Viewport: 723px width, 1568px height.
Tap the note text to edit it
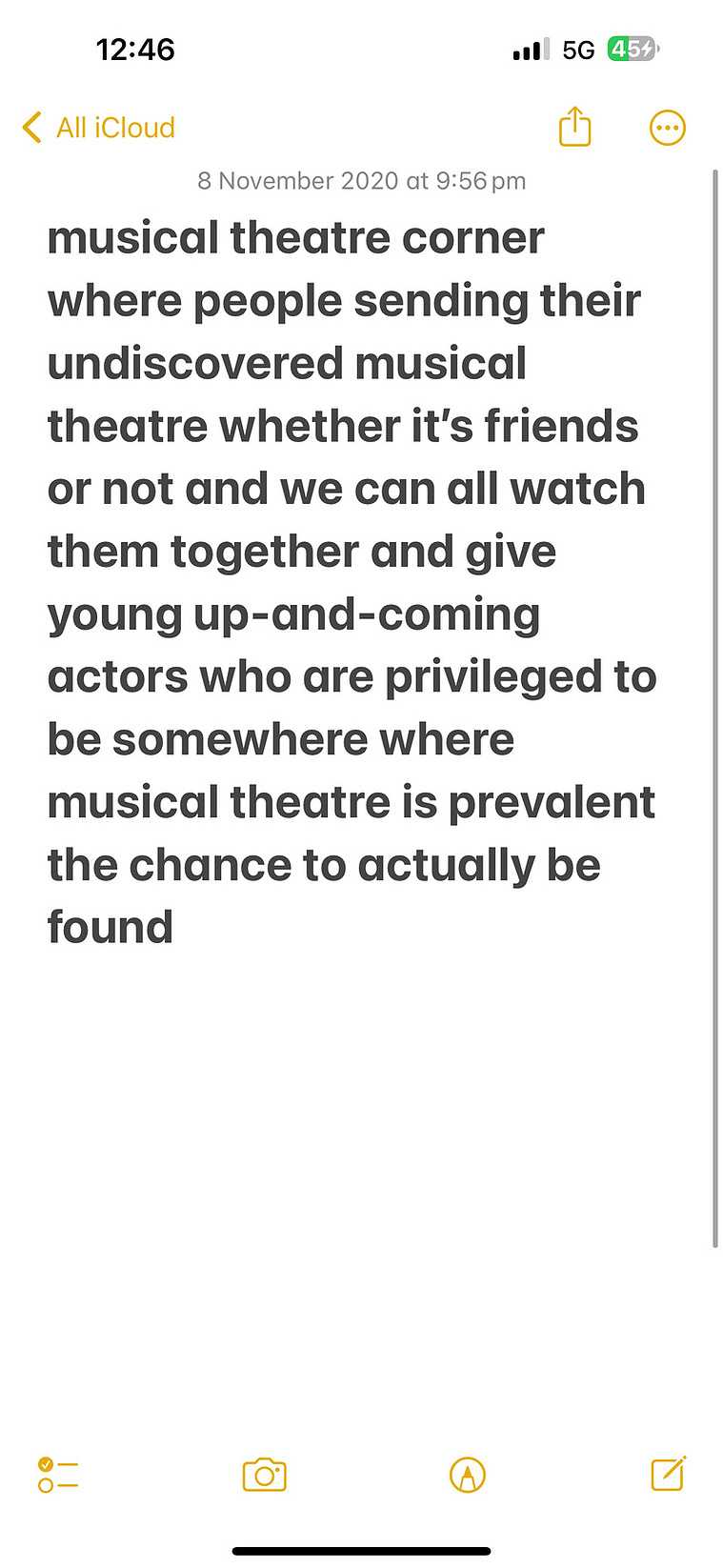[x=351, y=582]
